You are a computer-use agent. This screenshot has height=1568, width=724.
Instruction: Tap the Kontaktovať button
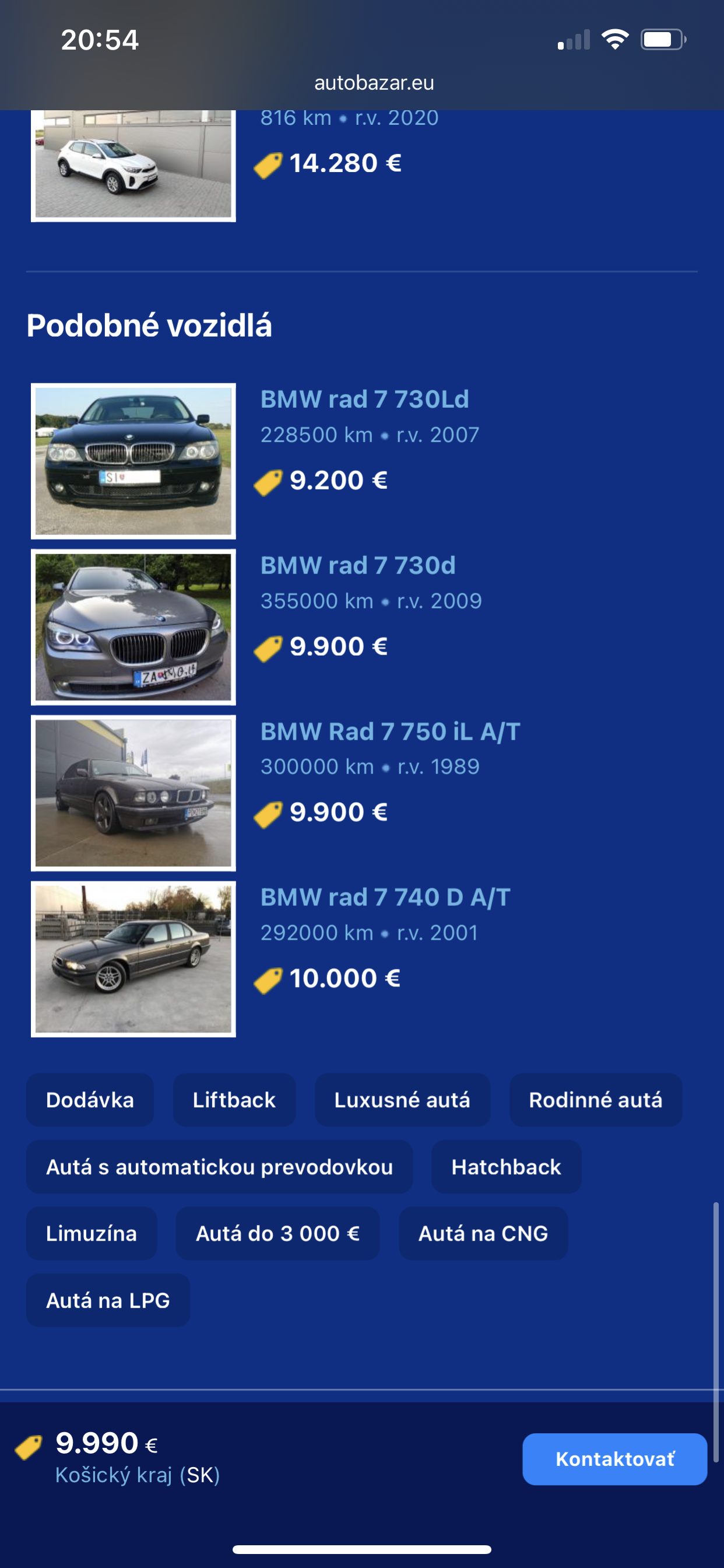coord(614,1459)
